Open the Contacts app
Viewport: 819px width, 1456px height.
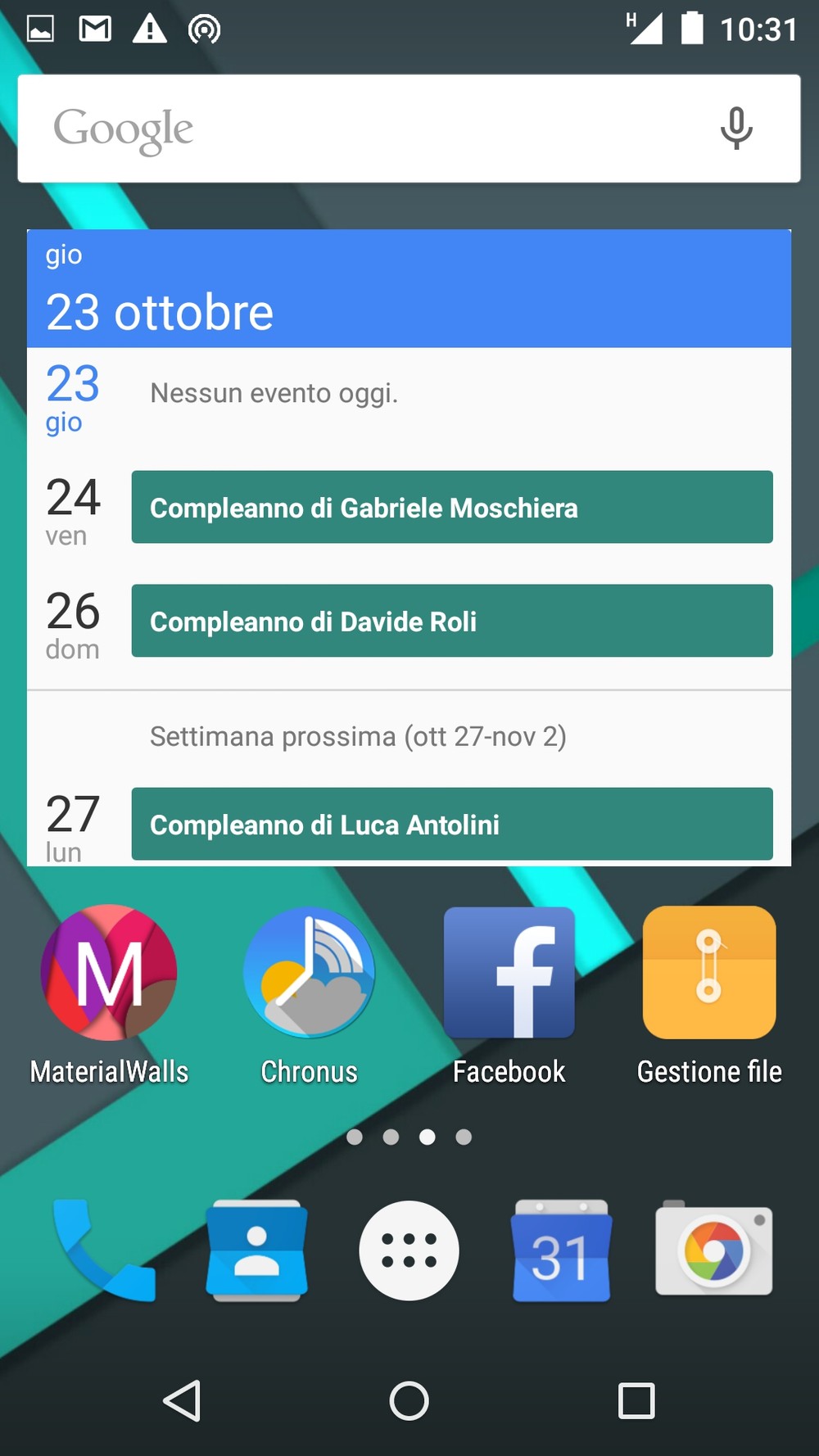pos(257,1250)
